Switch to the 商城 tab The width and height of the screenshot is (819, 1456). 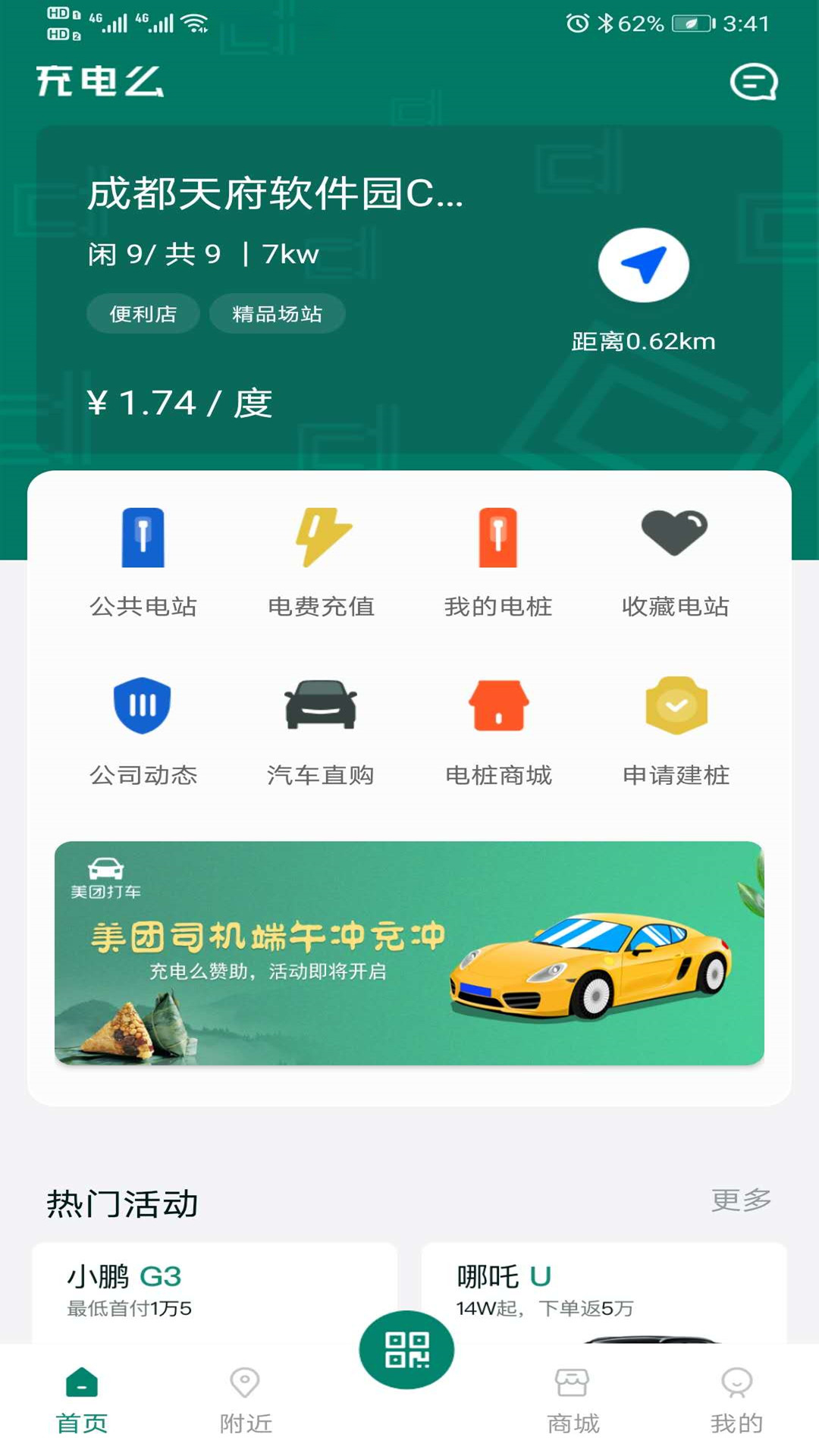click(x=573, y=1401)
